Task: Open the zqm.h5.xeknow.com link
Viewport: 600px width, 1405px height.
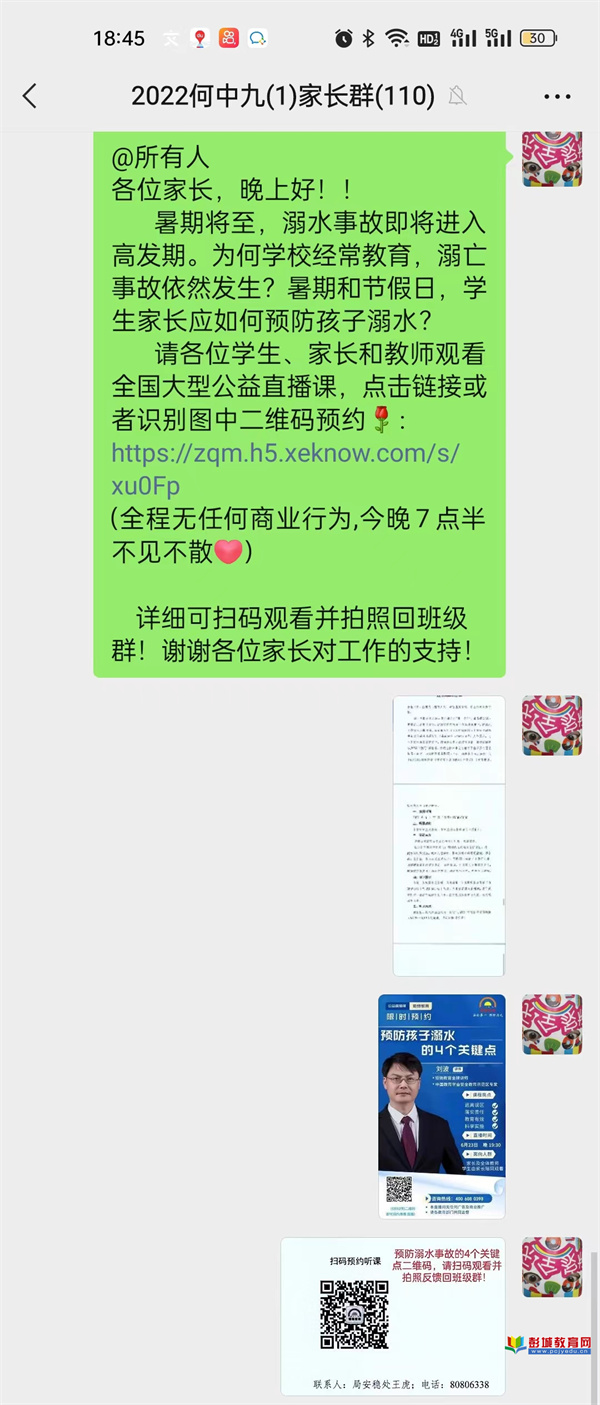Action: click(285, 469)
